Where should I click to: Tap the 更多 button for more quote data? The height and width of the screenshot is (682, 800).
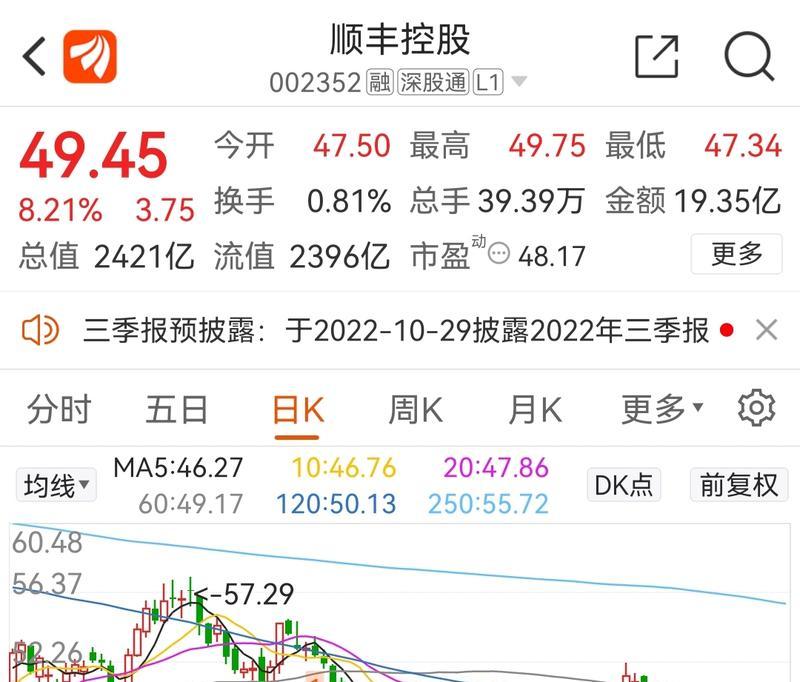pos(737,254)
